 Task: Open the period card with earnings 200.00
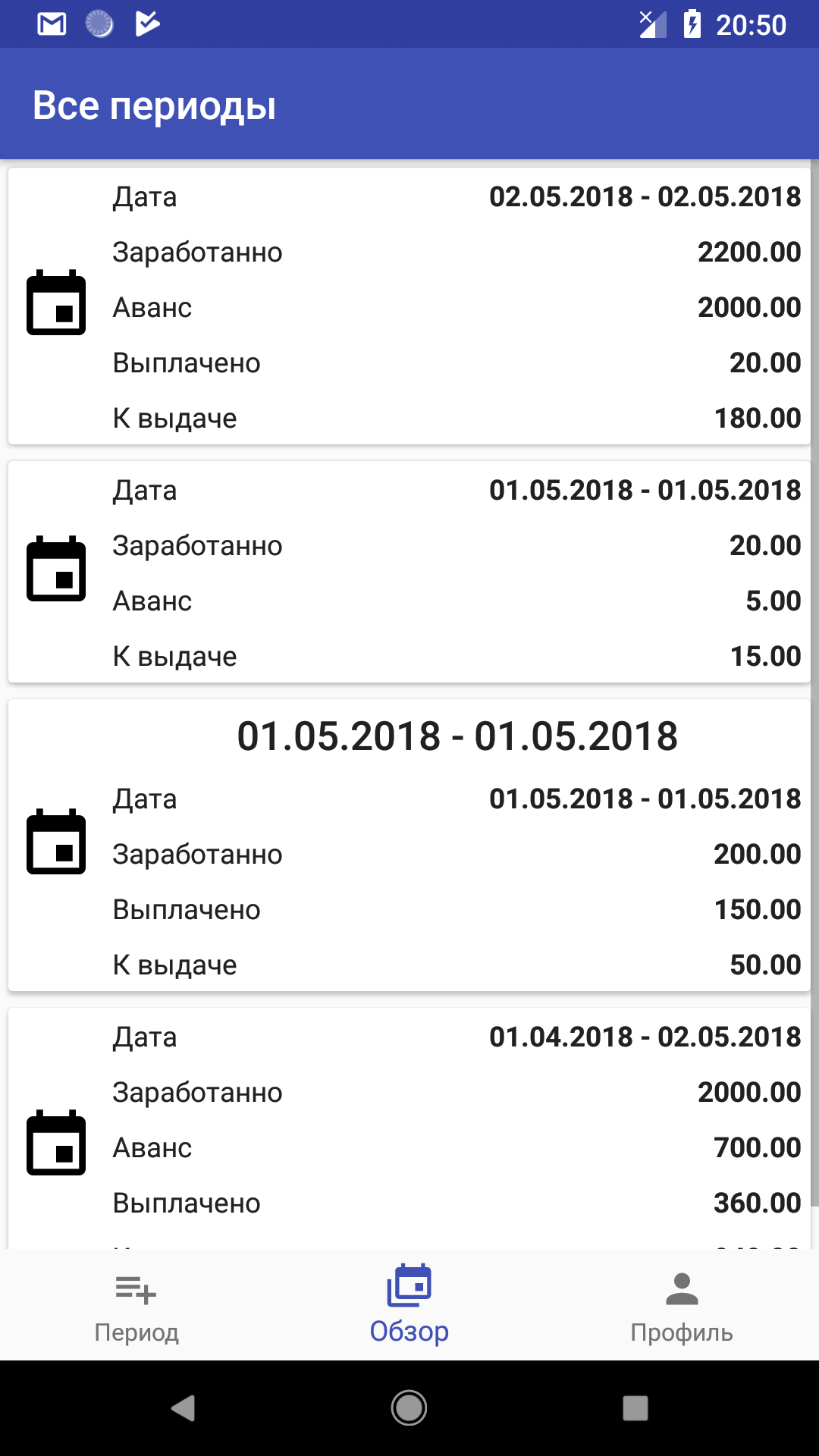pos(409,845)
